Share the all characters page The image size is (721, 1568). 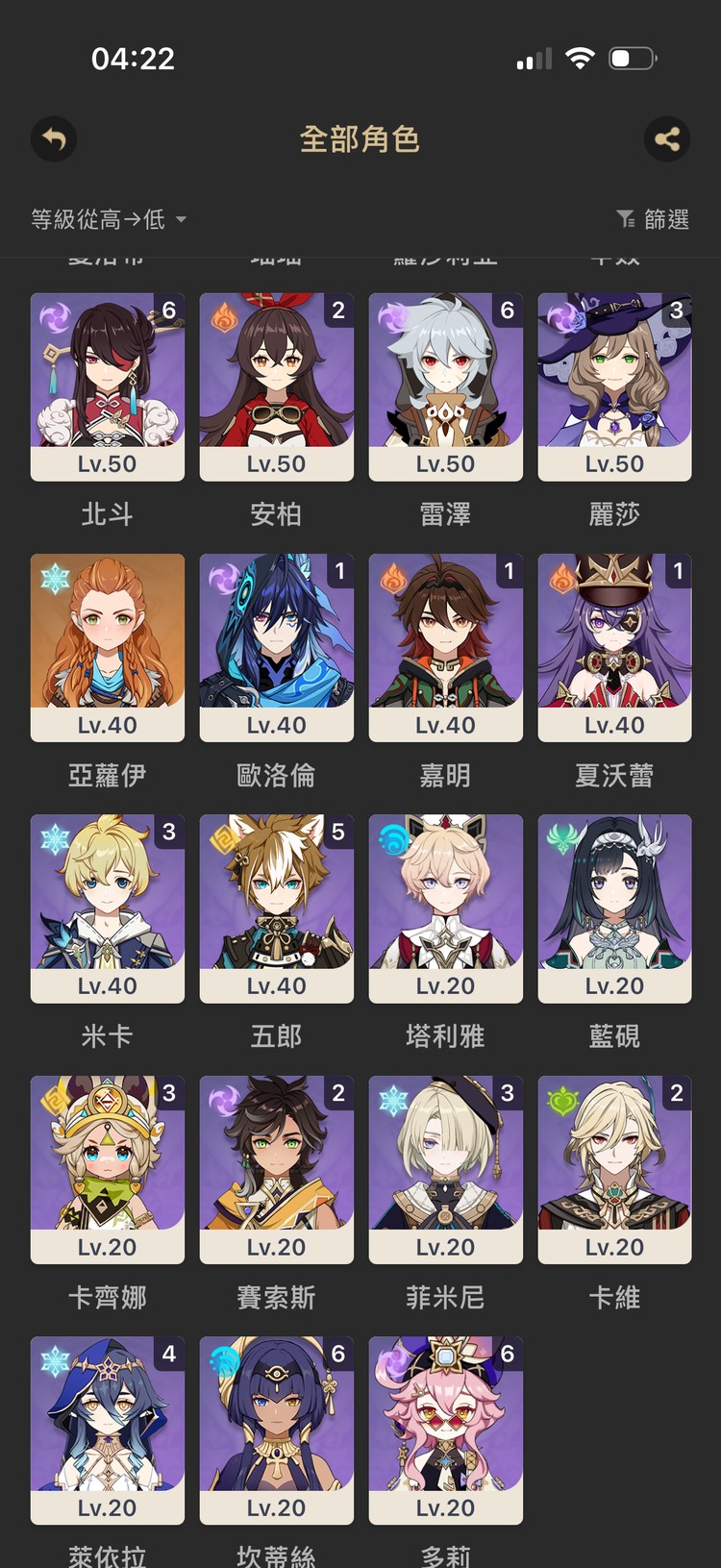(x=667, y=139)
